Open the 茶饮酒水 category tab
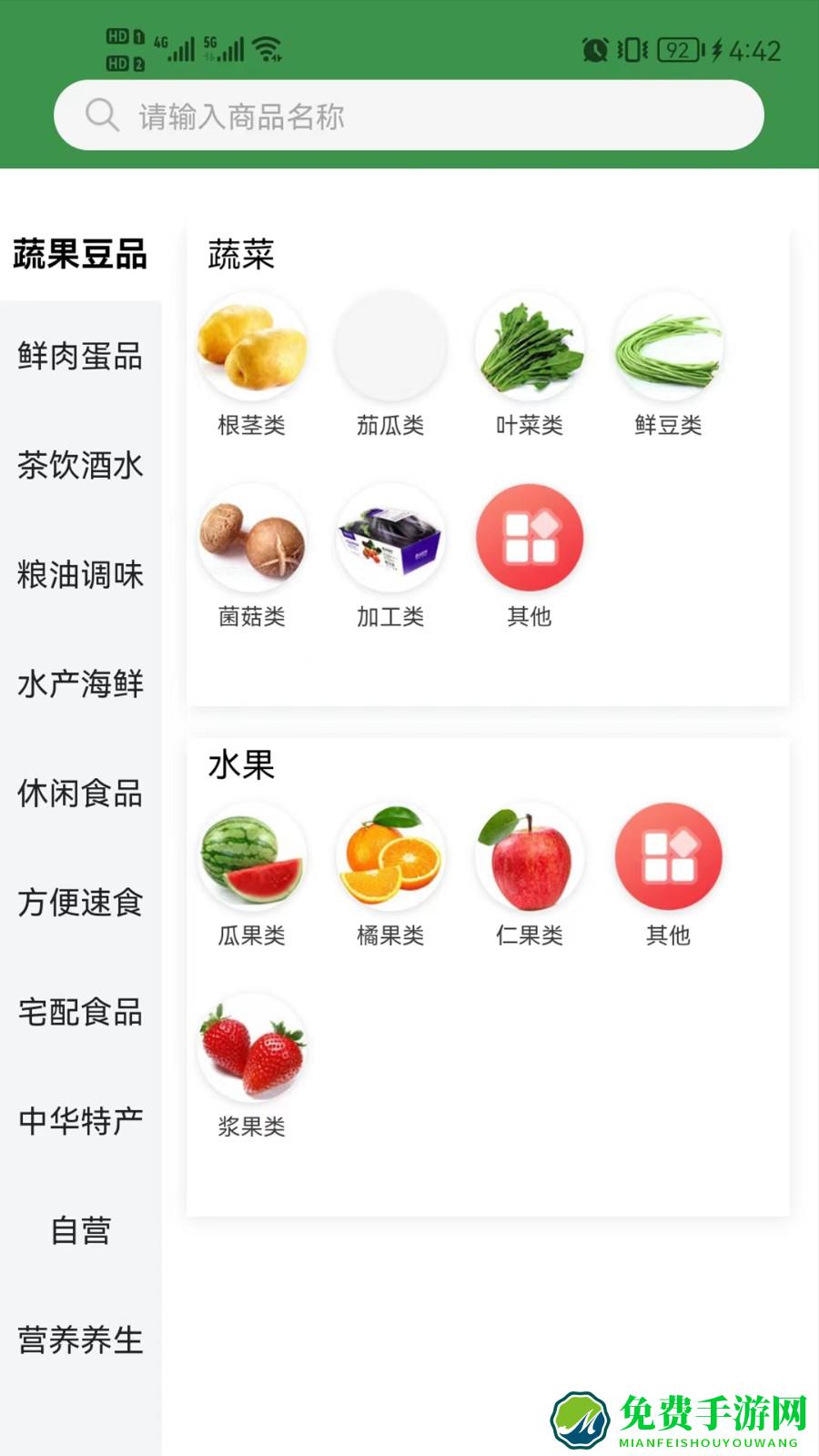This screenshot has width=819, height=1456. pyautogui.click(x=79, y=467)
